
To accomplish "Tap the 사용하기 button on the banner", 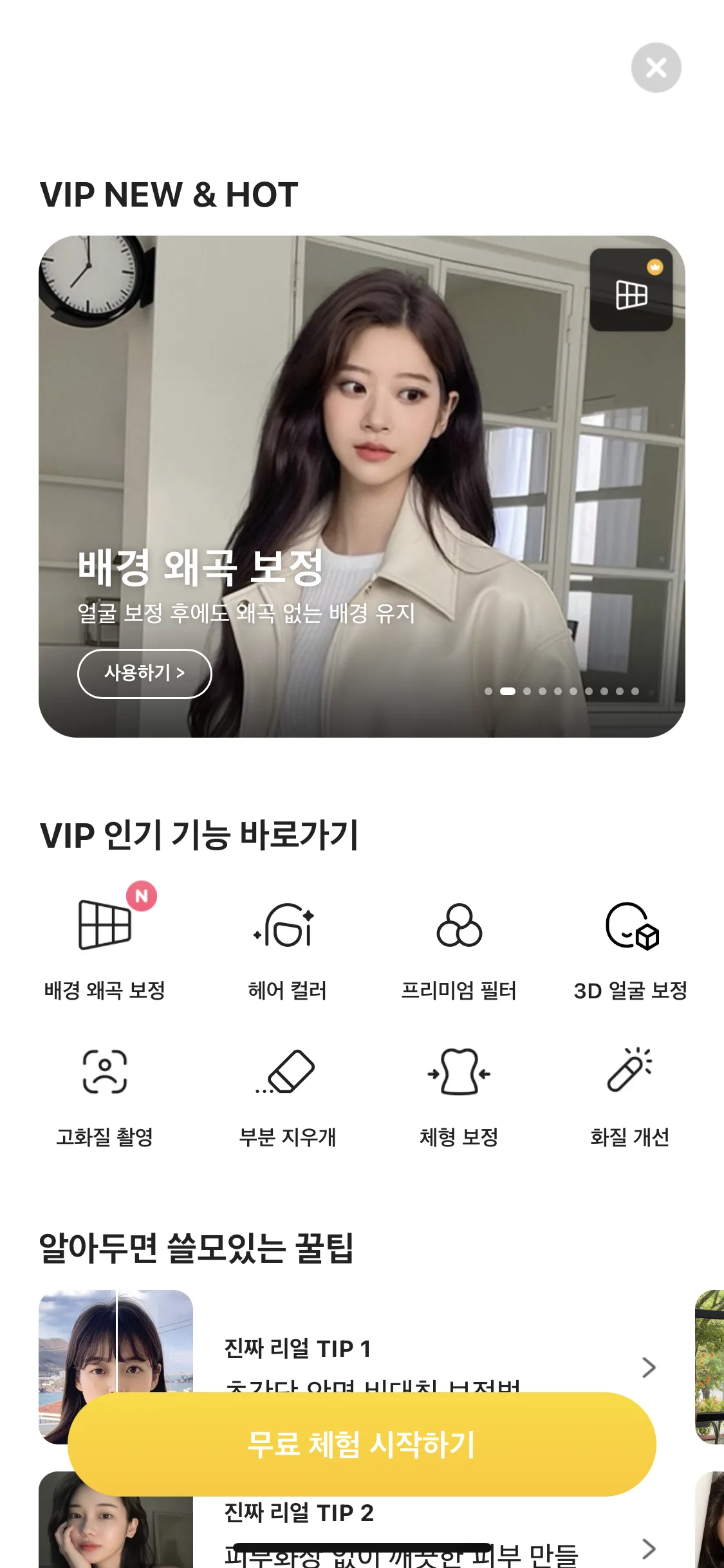I will [144, 673].
